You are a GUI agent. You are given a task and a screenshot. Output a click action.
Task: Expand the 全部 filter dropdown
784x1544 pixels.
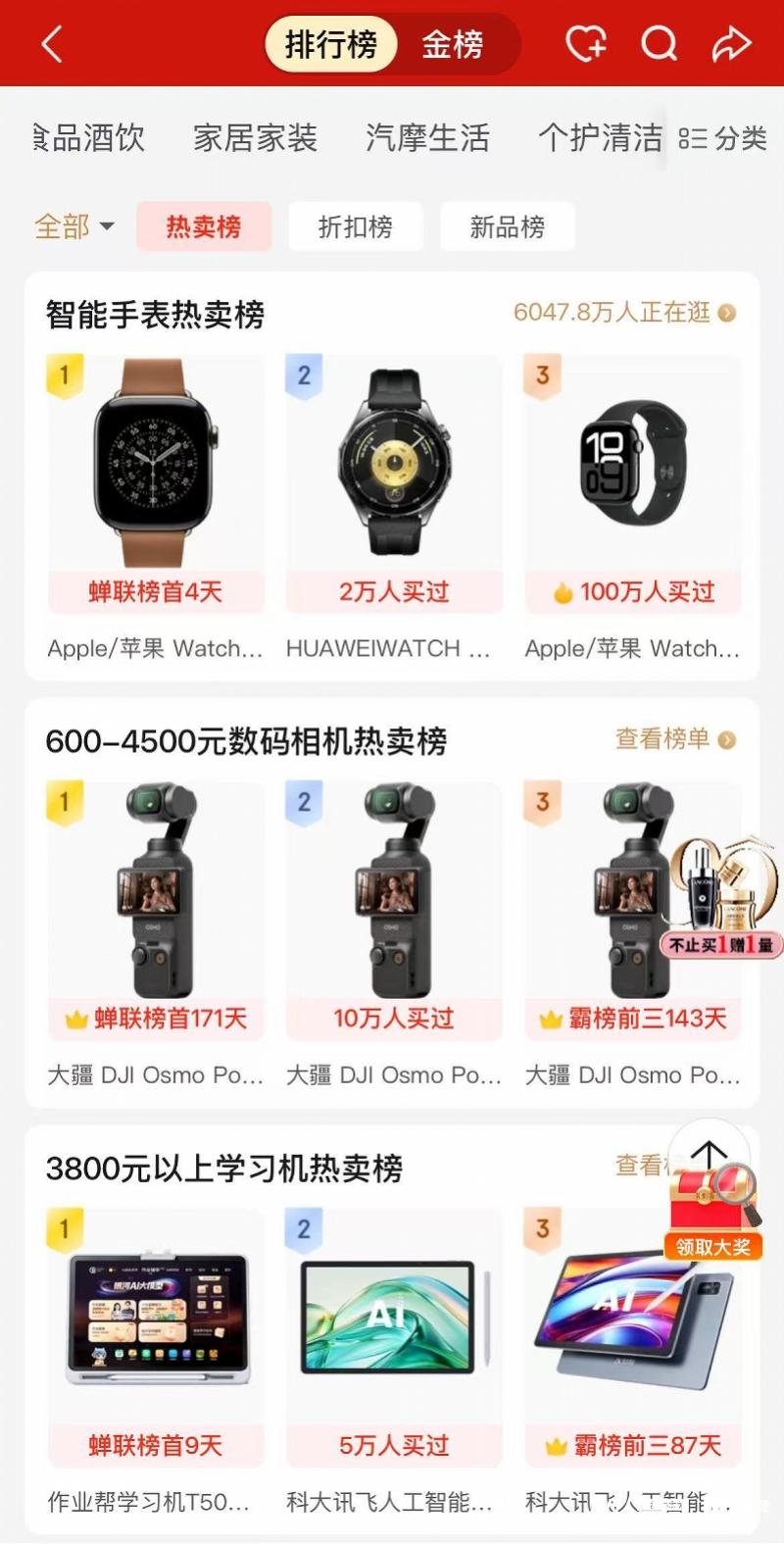pos(73,225)
